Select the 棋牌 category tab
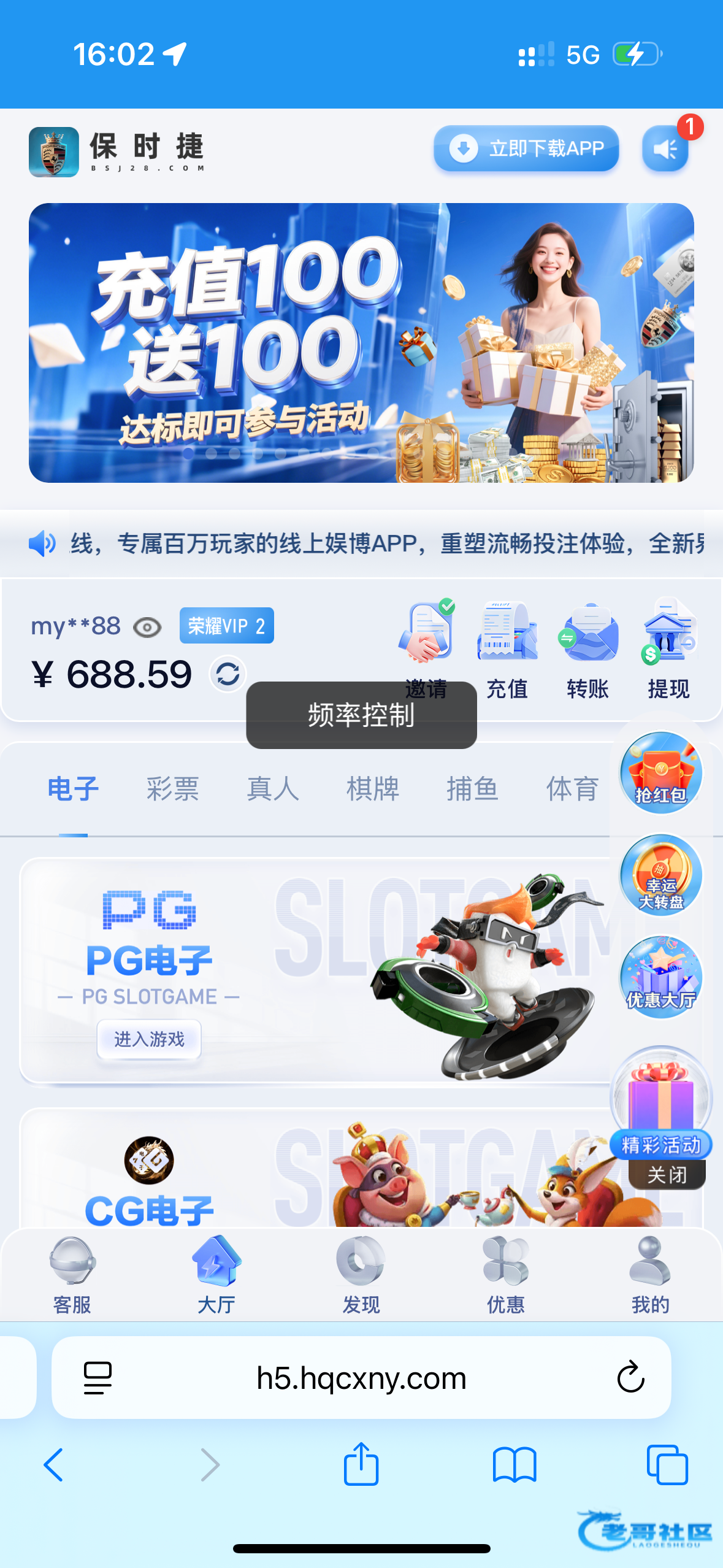Screen dimensions: 723x1568 pos(373,788)
